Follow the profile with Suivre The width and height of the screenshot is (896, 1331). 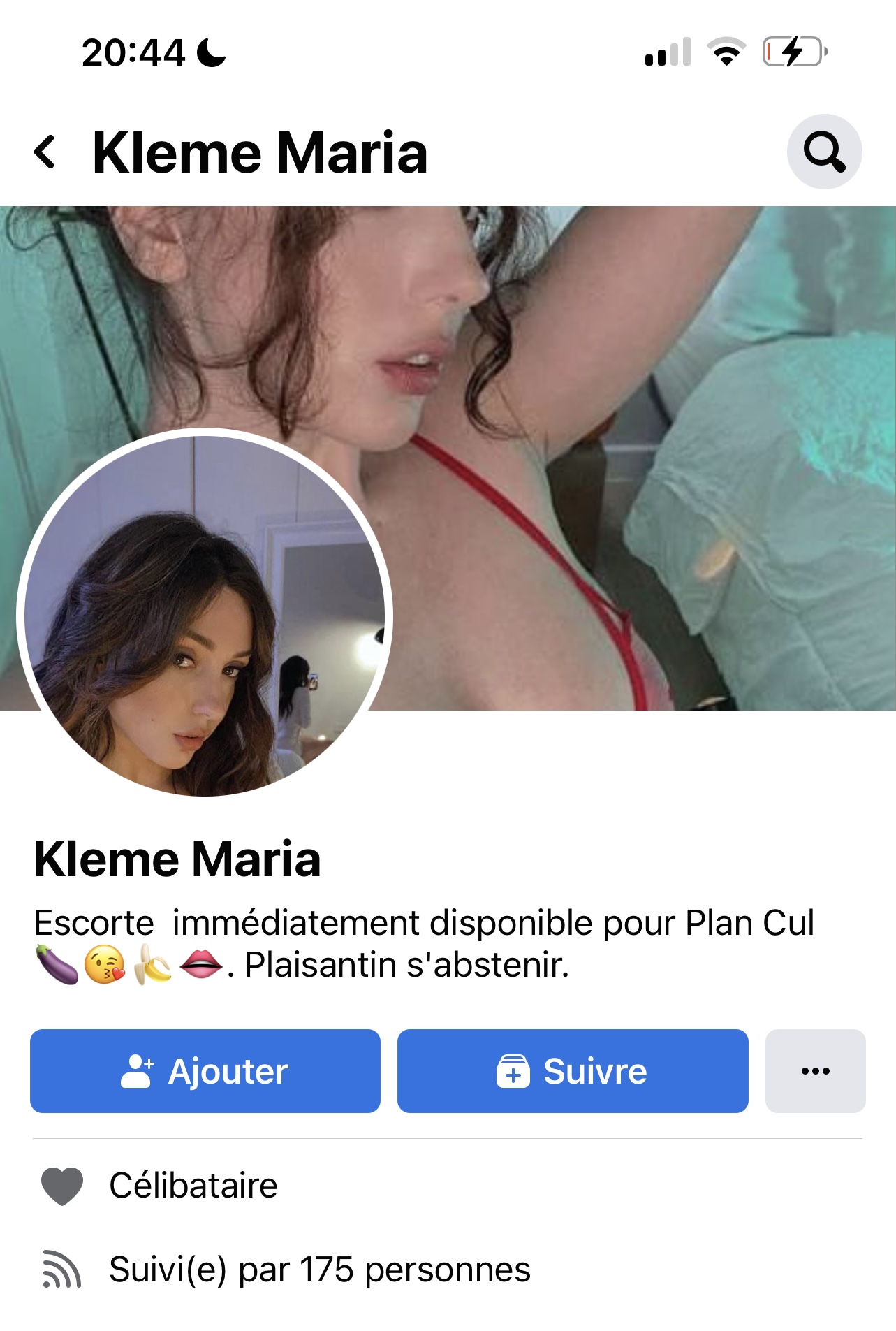(x=573, y=1070)
